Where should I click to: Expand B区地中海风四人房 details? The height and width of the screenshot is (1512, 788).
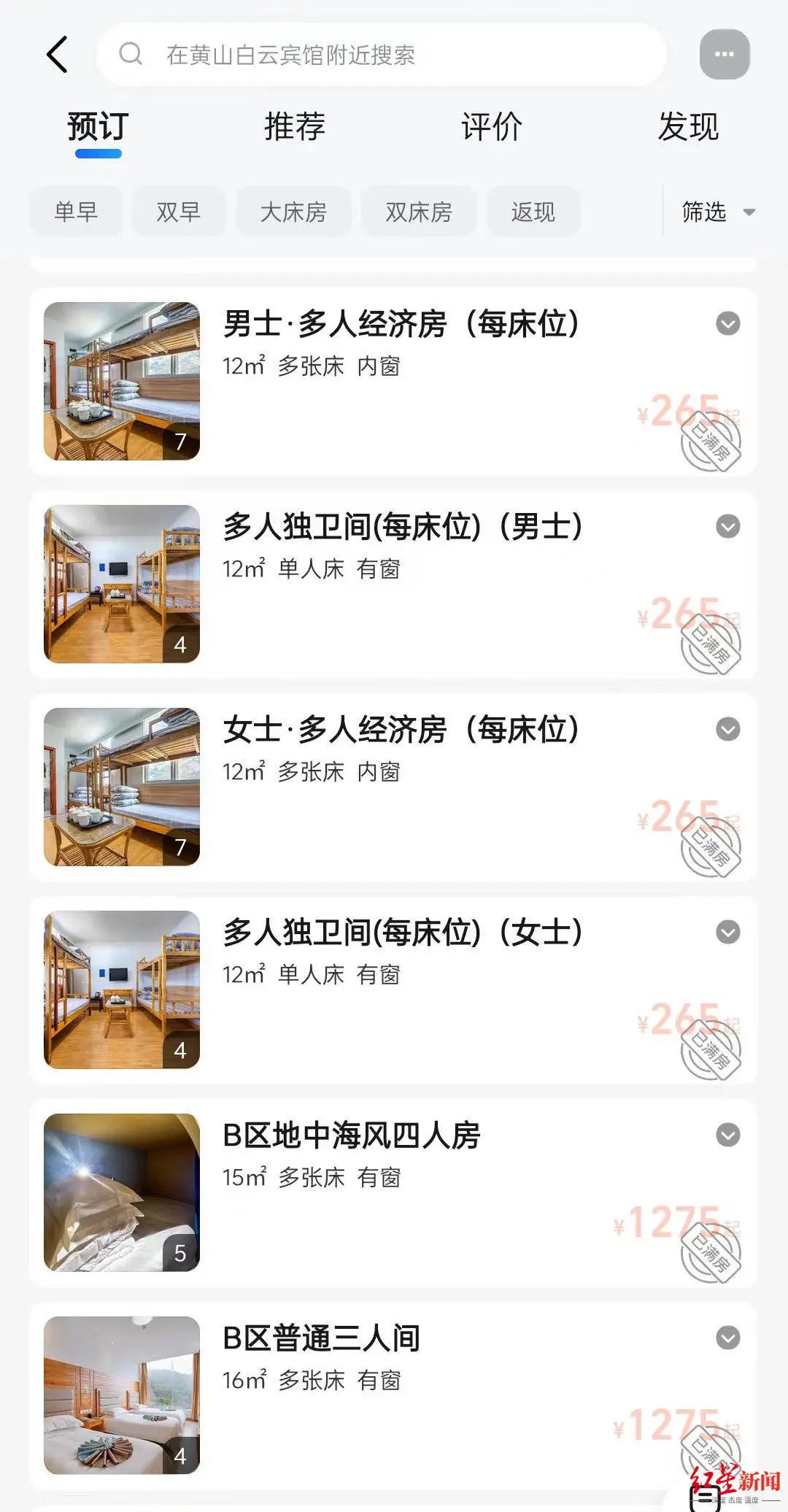727,1135
